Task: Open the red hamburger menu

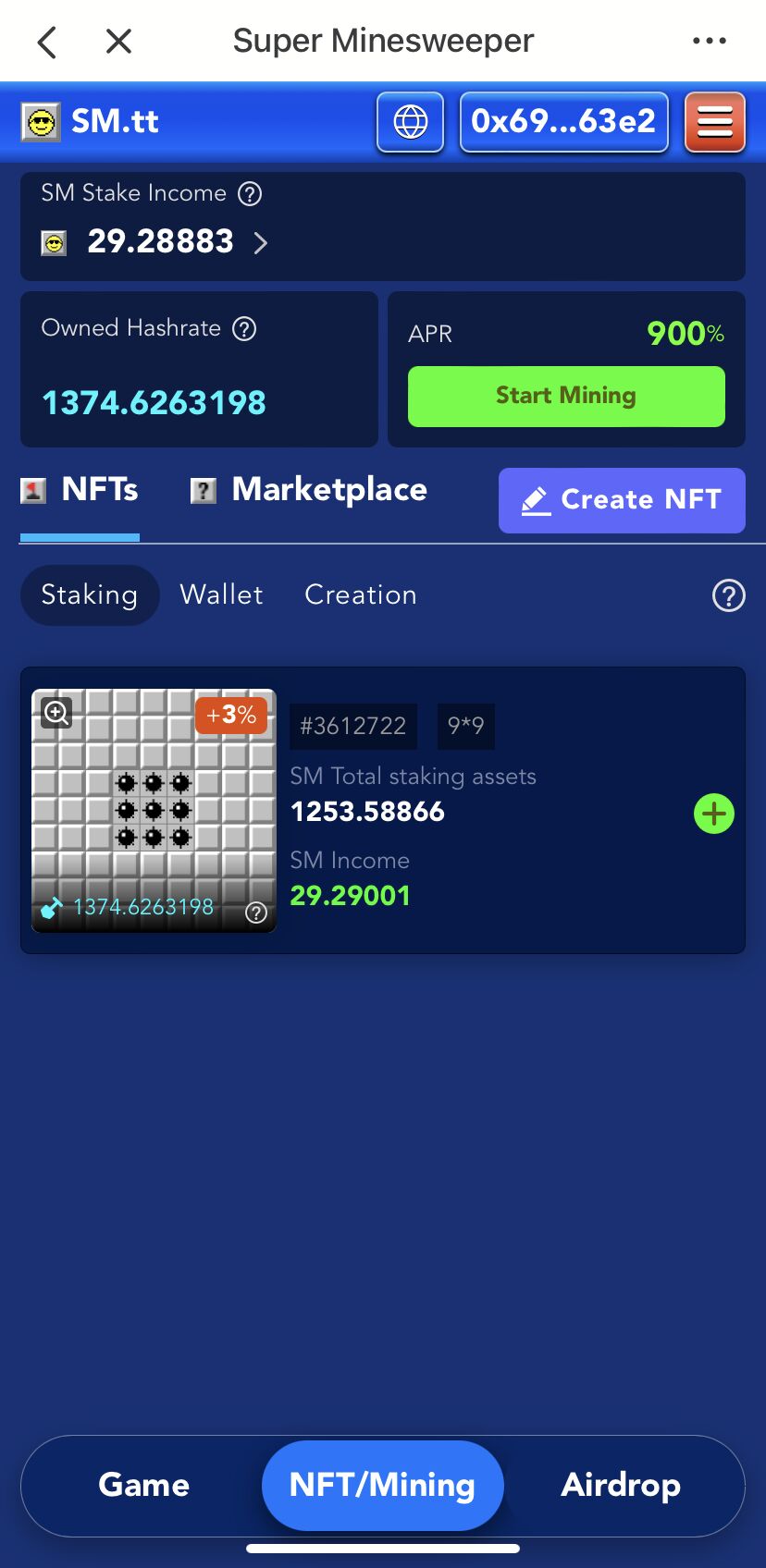Action: (x=715, y=122)
